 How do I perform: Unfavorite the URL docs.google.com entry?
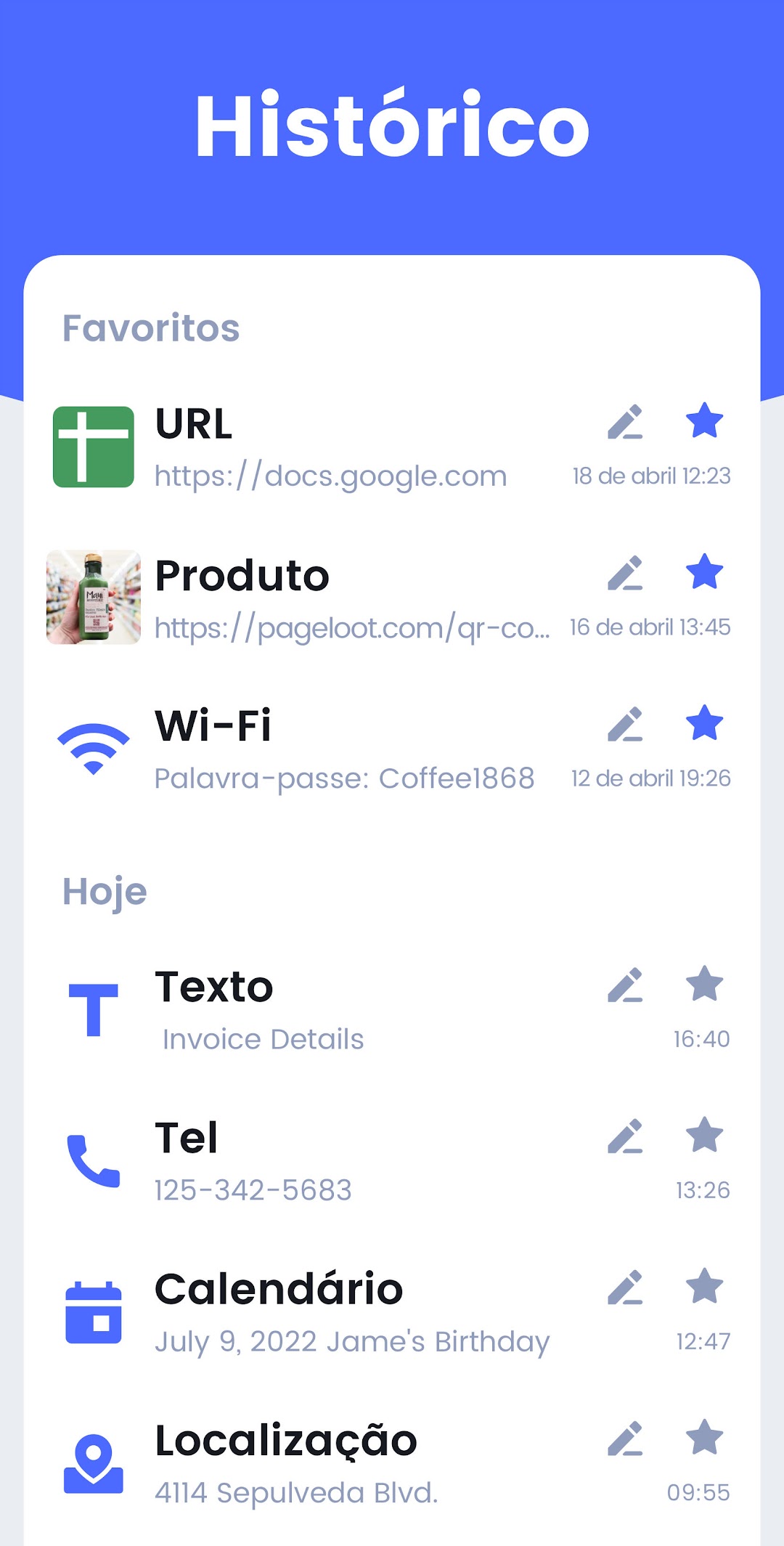[x=704, y=420]
